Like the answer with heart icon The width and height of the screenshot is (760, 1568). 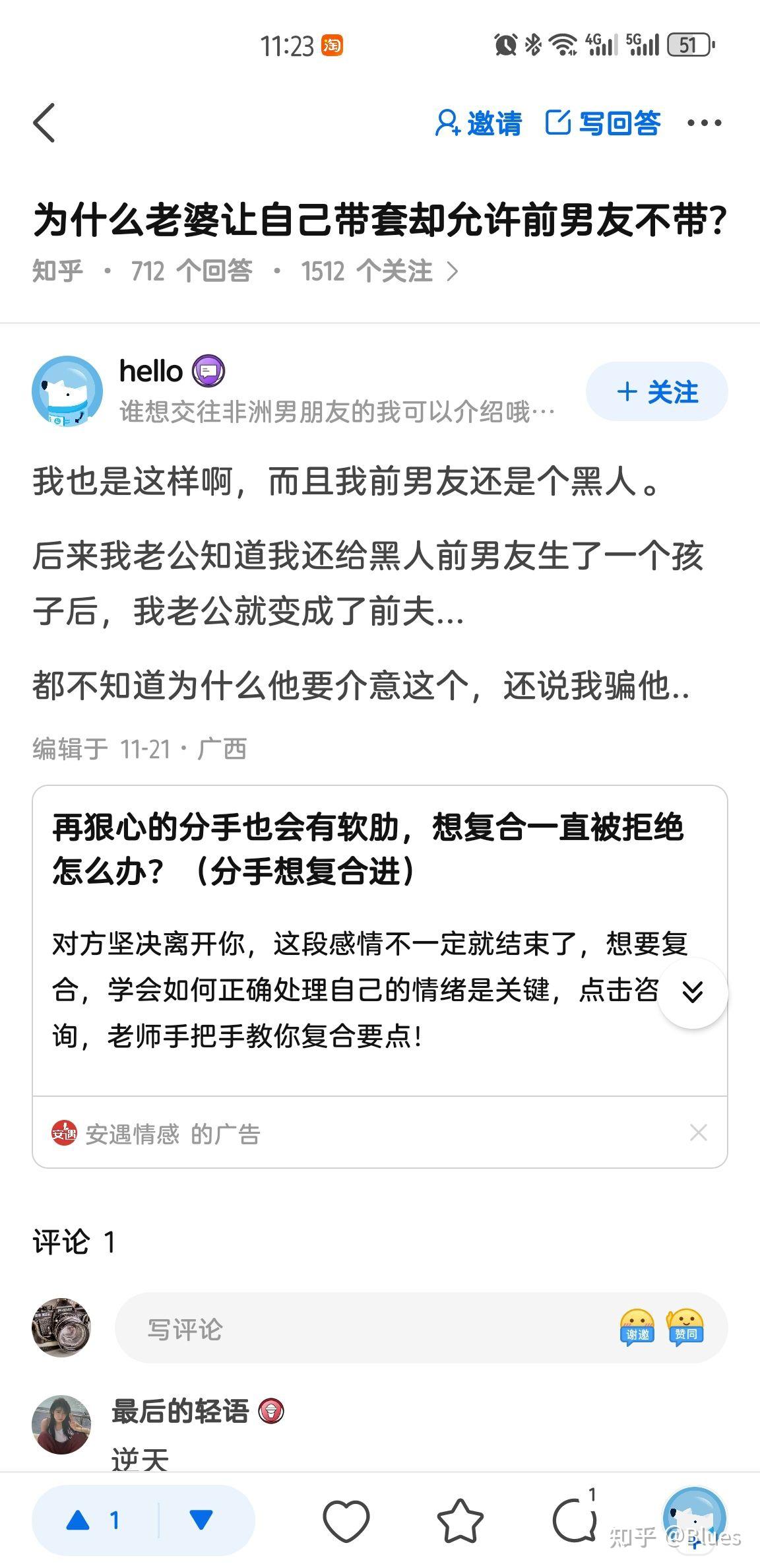[346, 1520]
